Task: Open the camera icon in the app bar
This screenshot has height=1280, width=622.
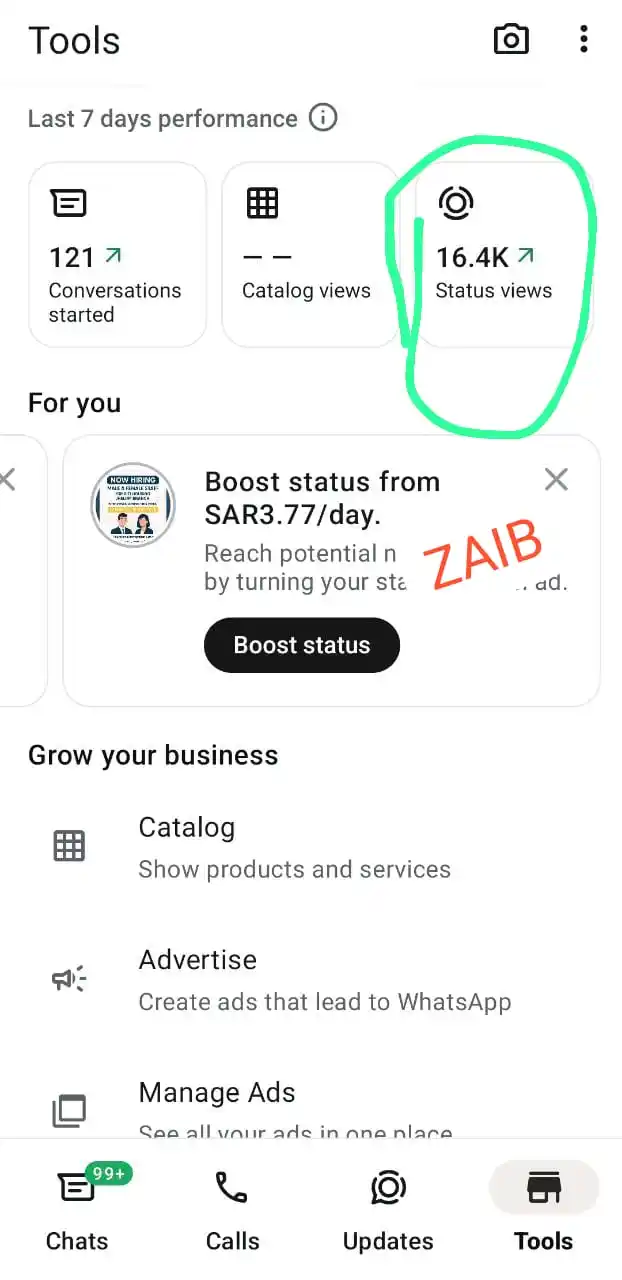Action: coord(511,40)
